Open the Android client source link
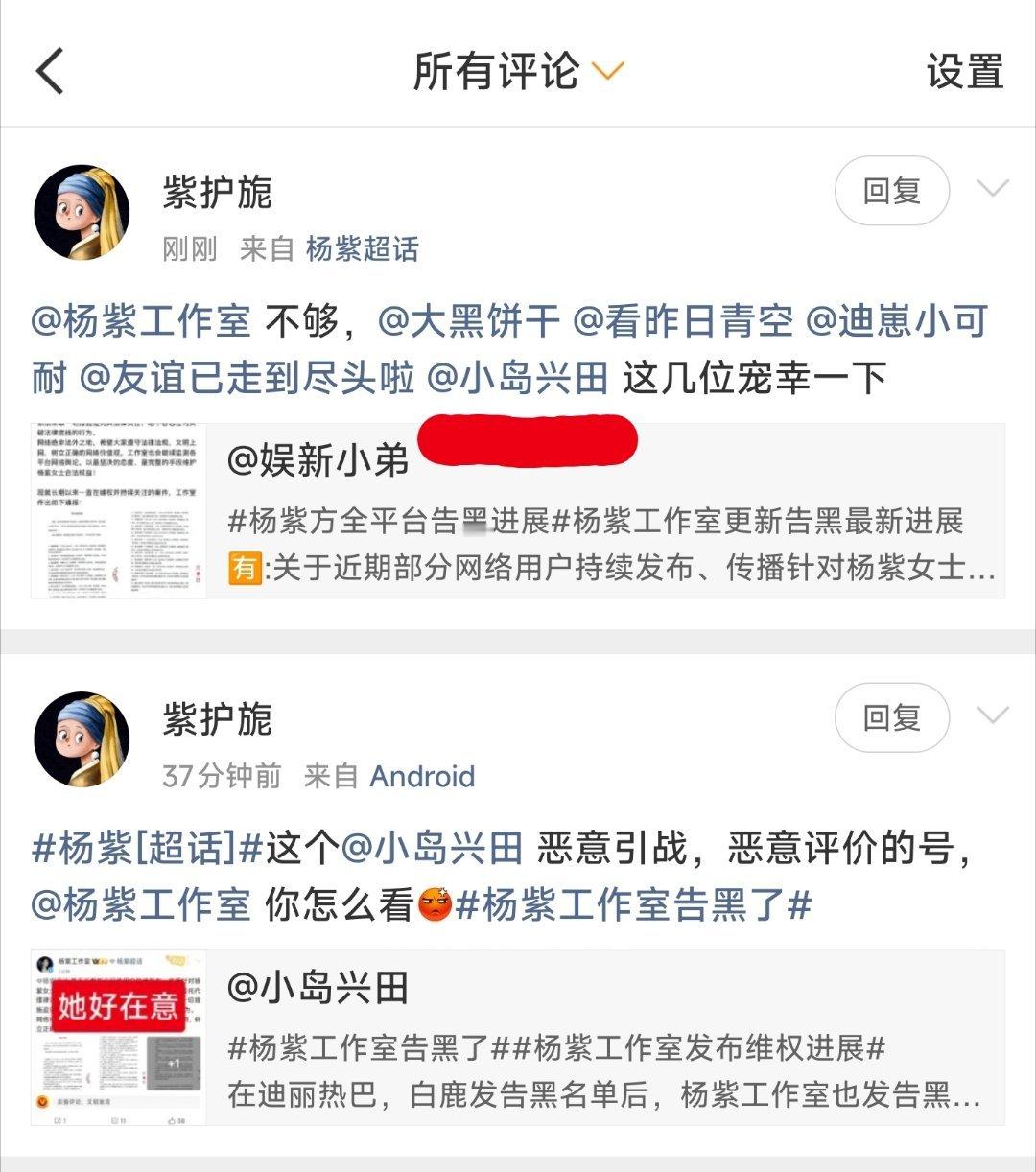The height and width of the screenshot is (1172, 1036). pyautogui.click(x=422, y=775)
